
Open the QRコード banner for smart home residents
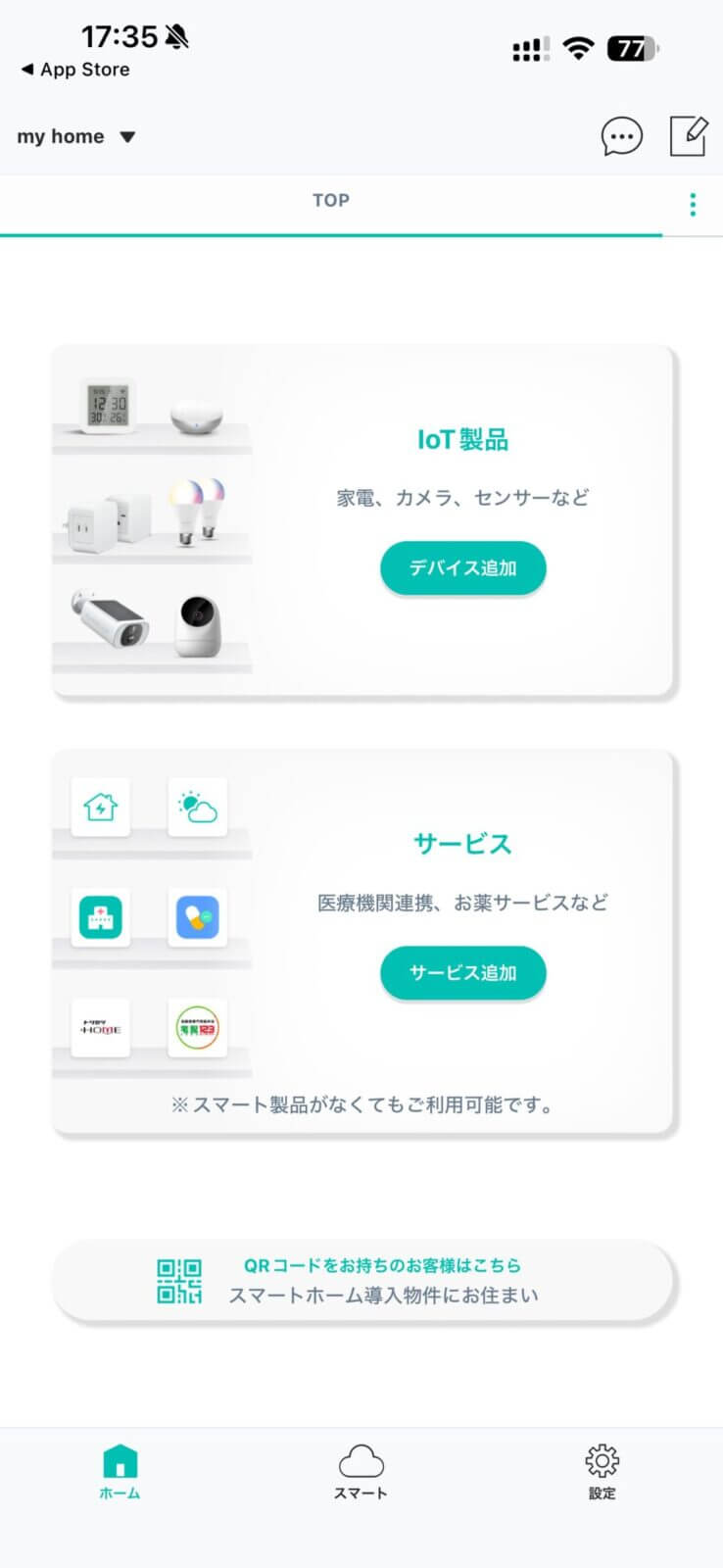(x=362, y=1281)
